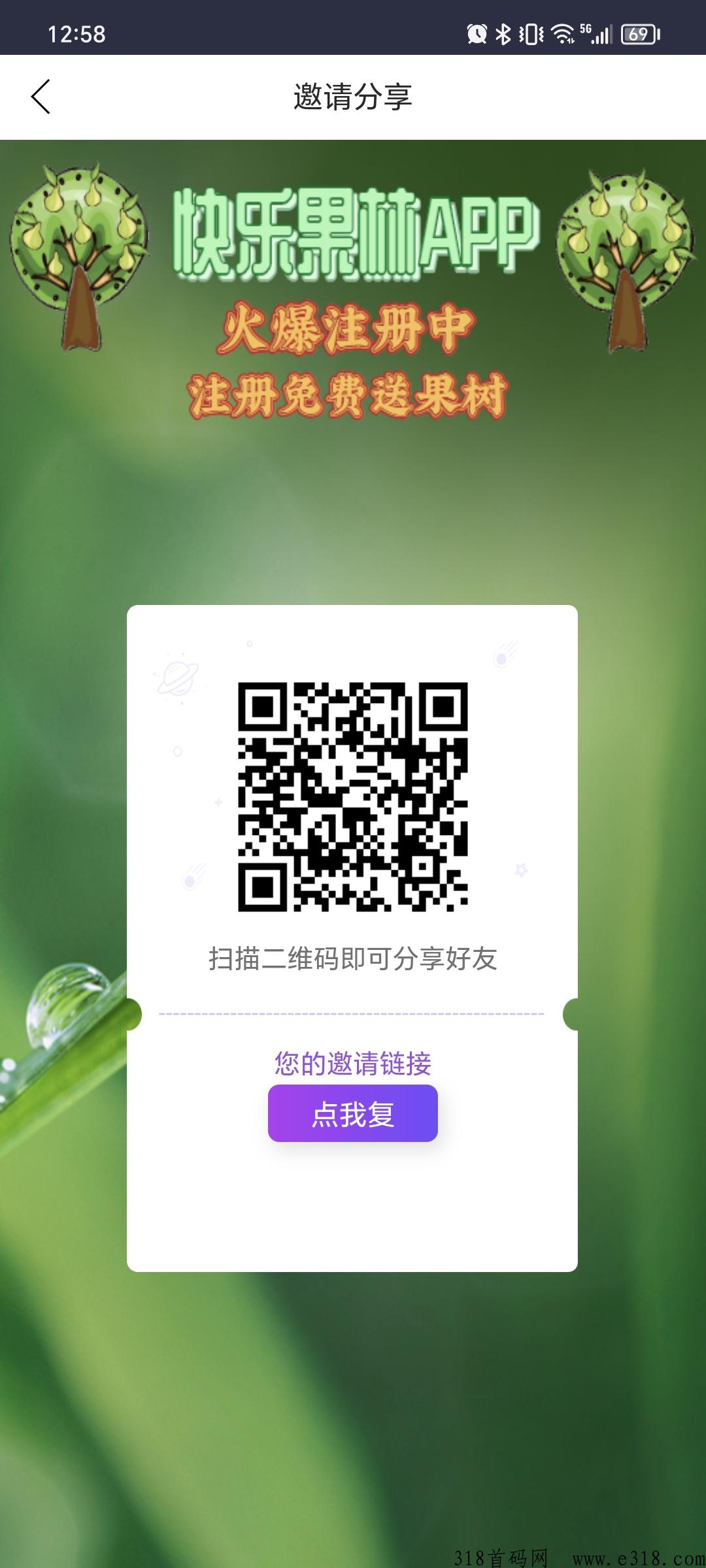The height and width of the screenshot is (1568, 706).
Task: Tap 点我复 to copy the invite link
Action: [x=352, y=1114]
